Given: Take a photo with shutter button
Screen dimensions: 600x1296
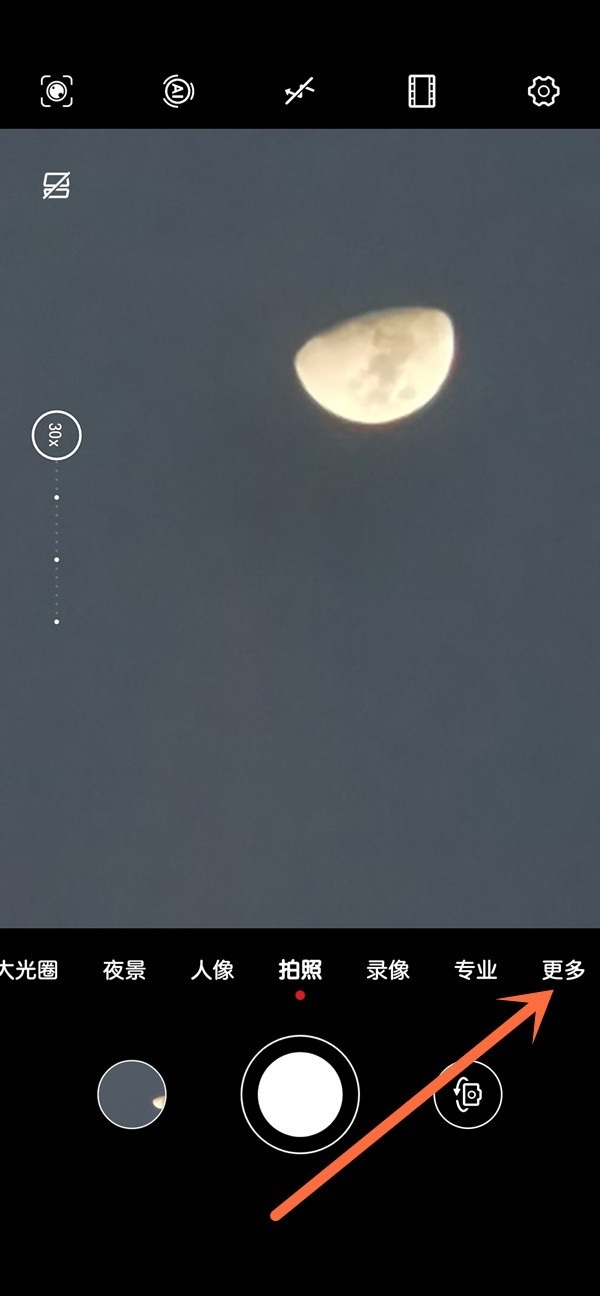Looking at the screenshot, I should [x=300, y=1095].
